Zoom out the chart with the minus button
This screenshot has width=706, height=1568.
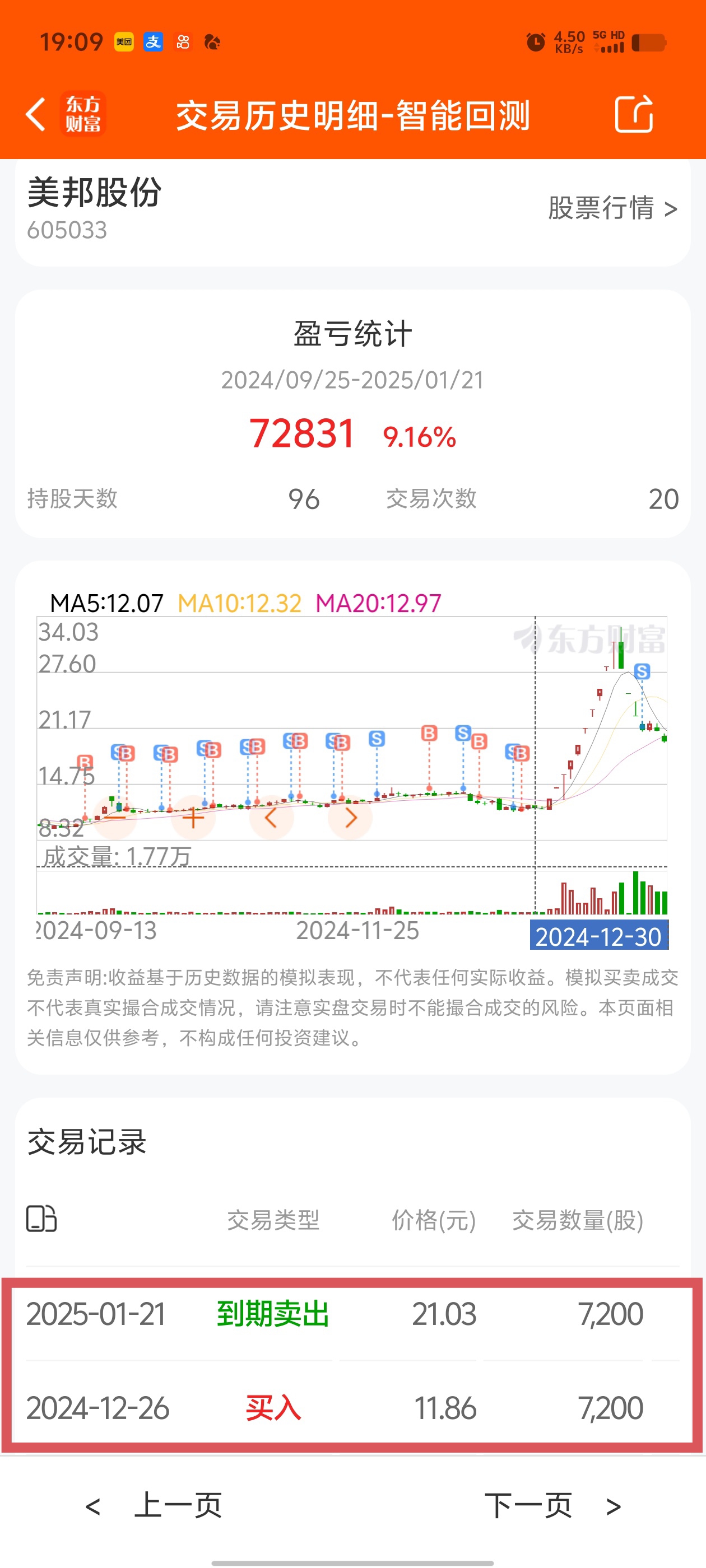[115, 818]
